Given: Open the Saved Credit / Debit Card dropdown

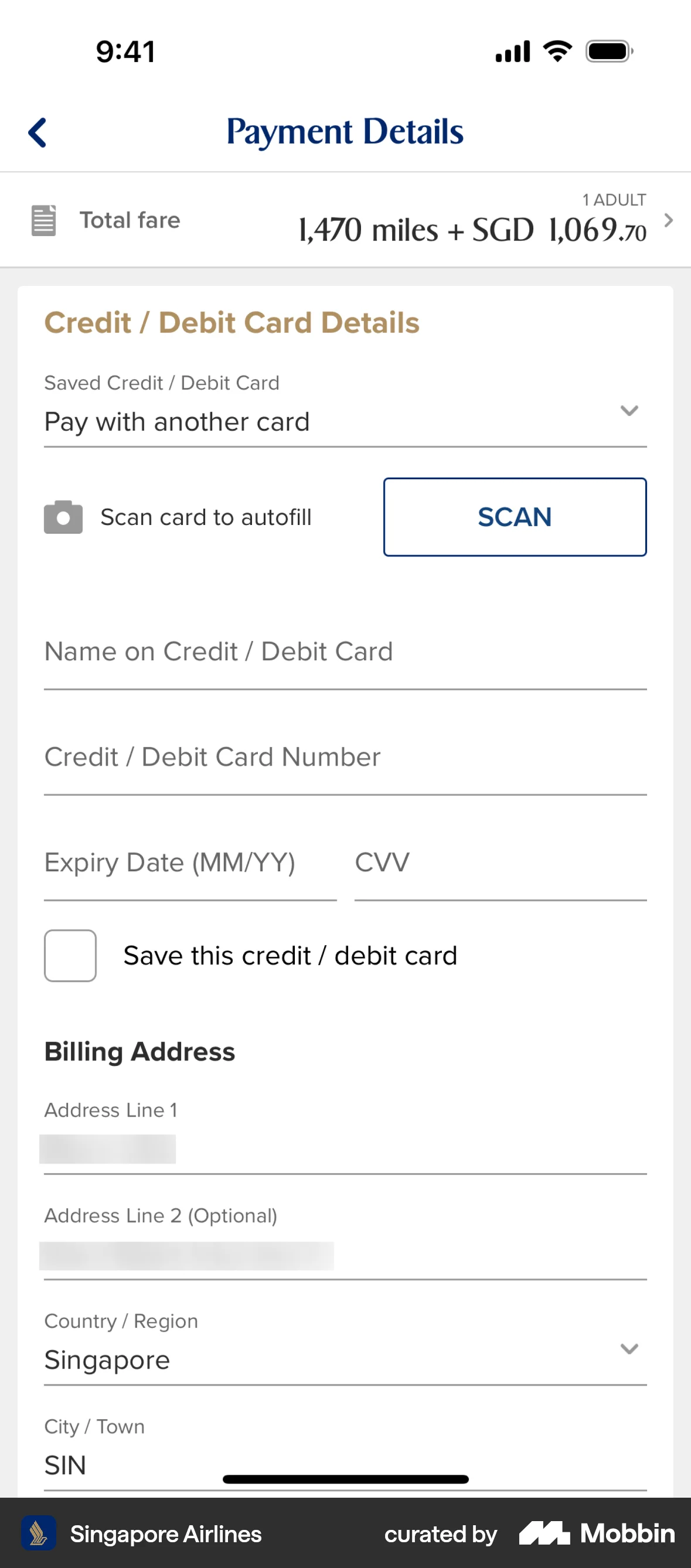Looking at the screenshot, I should pos(630,411).
